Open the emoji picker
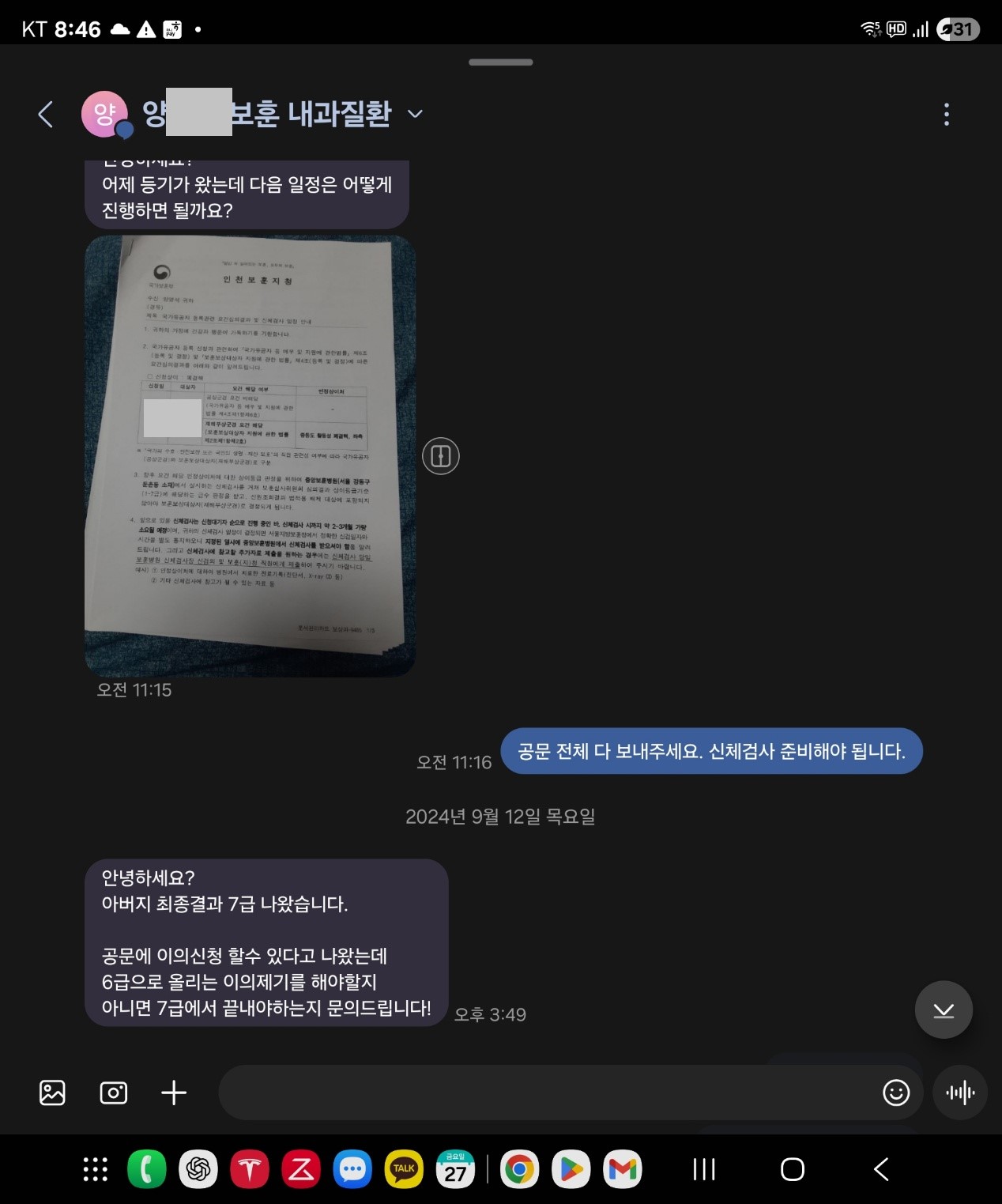This screenshot has height=1204, width=1002. [x=895, y=1093]
